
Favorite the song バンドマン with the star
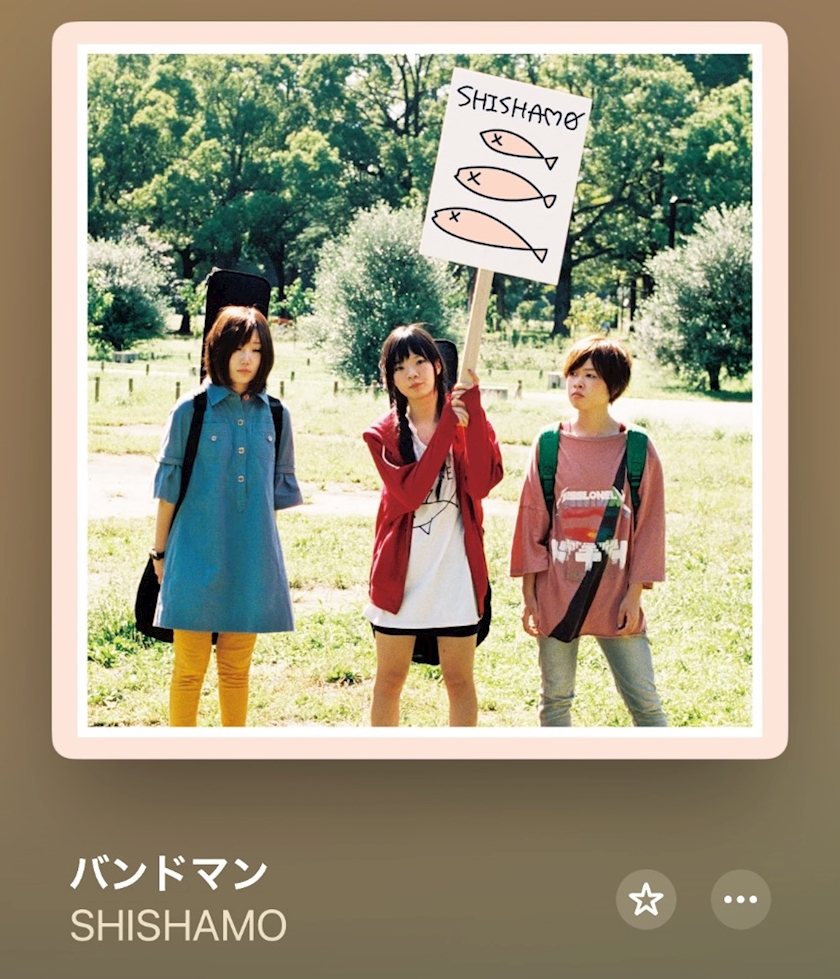[x=646, y=899]
